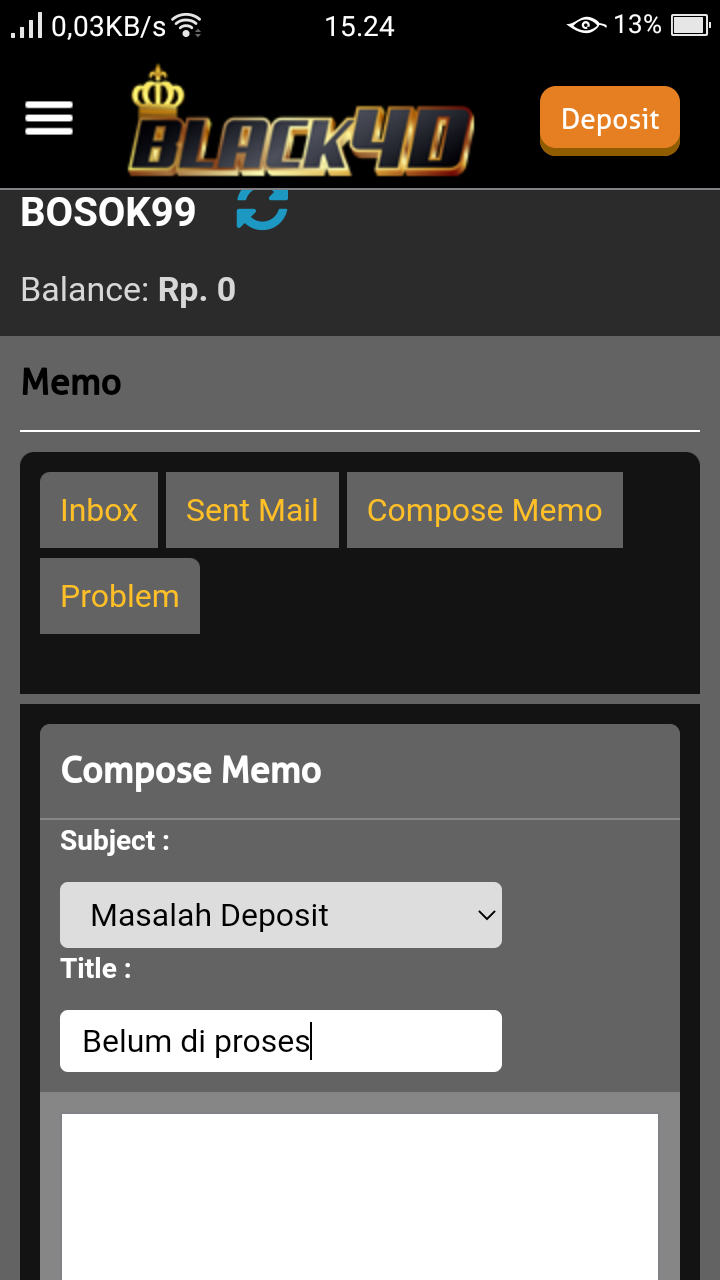
Task: Open the hamburger menu
Action: point(49,119)
